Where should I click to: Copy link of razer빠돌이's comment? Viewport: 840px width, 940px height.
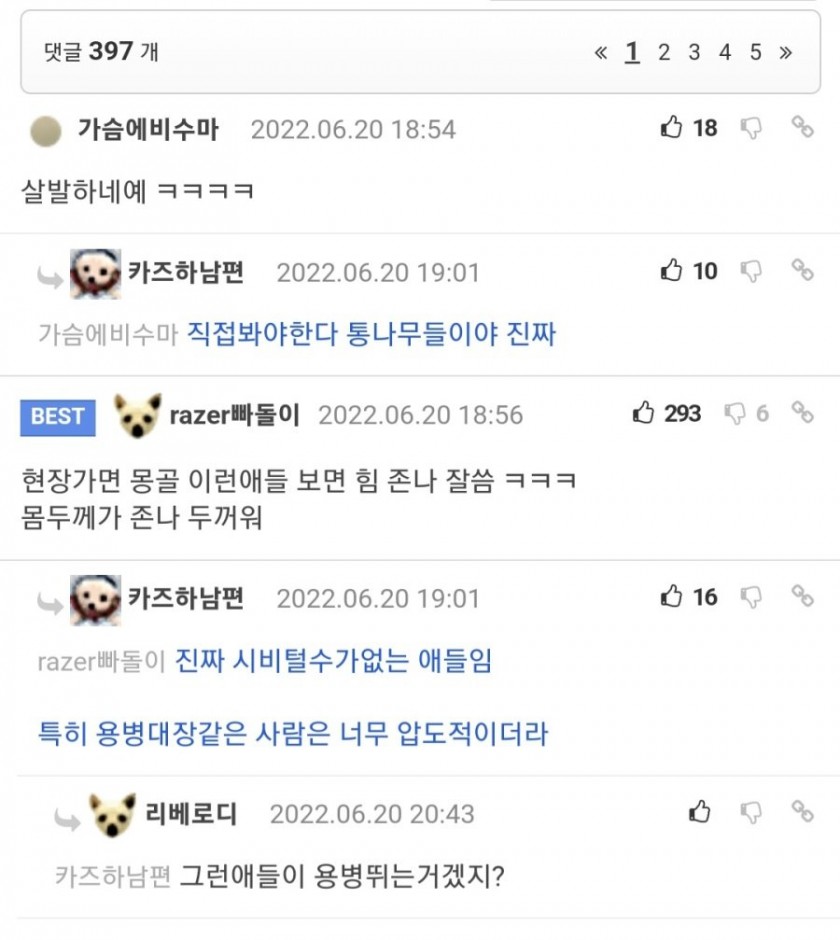802,412
